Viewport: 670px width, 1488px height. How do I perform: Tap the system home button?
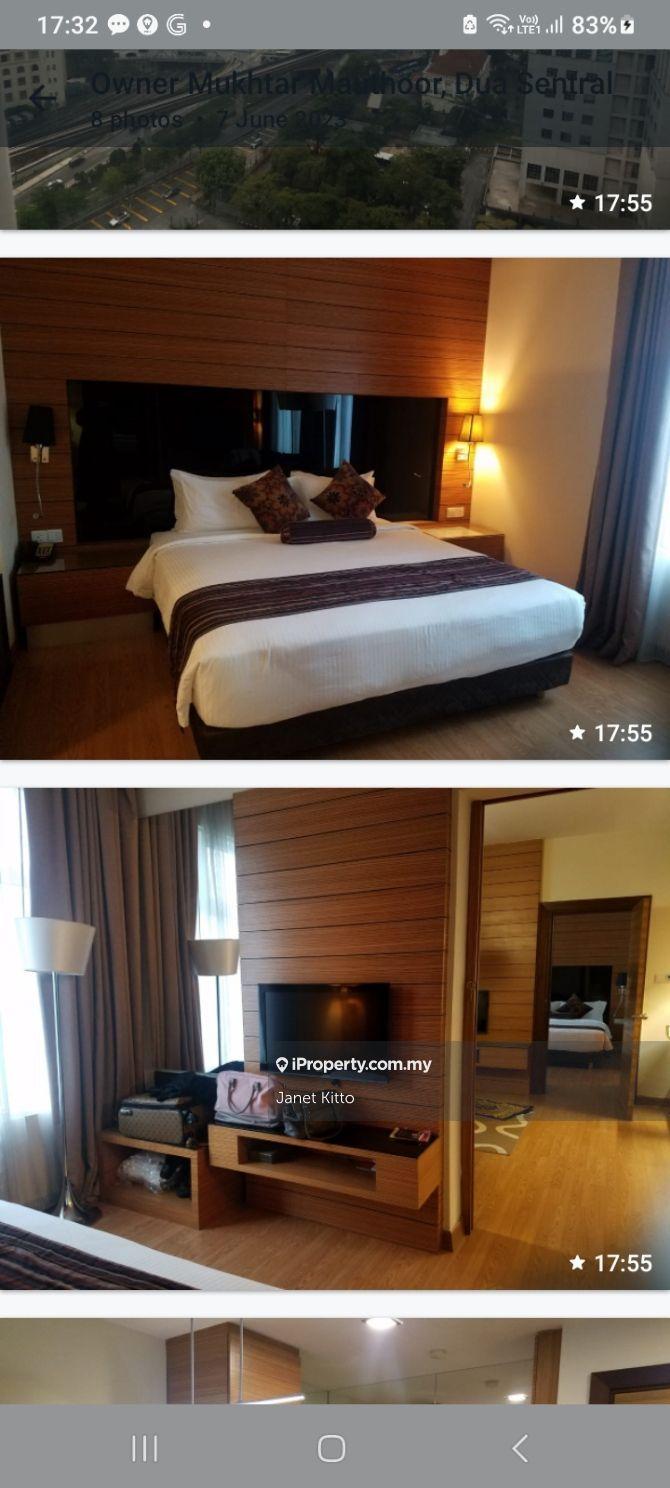coord(331,1448)
